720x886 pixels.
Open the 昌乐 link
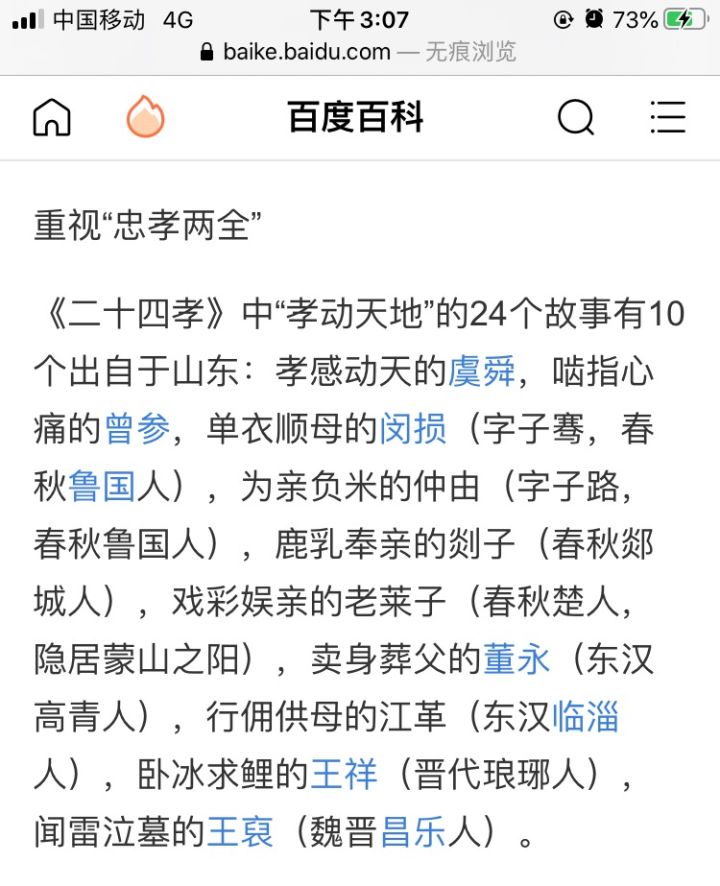click(413, 832)
